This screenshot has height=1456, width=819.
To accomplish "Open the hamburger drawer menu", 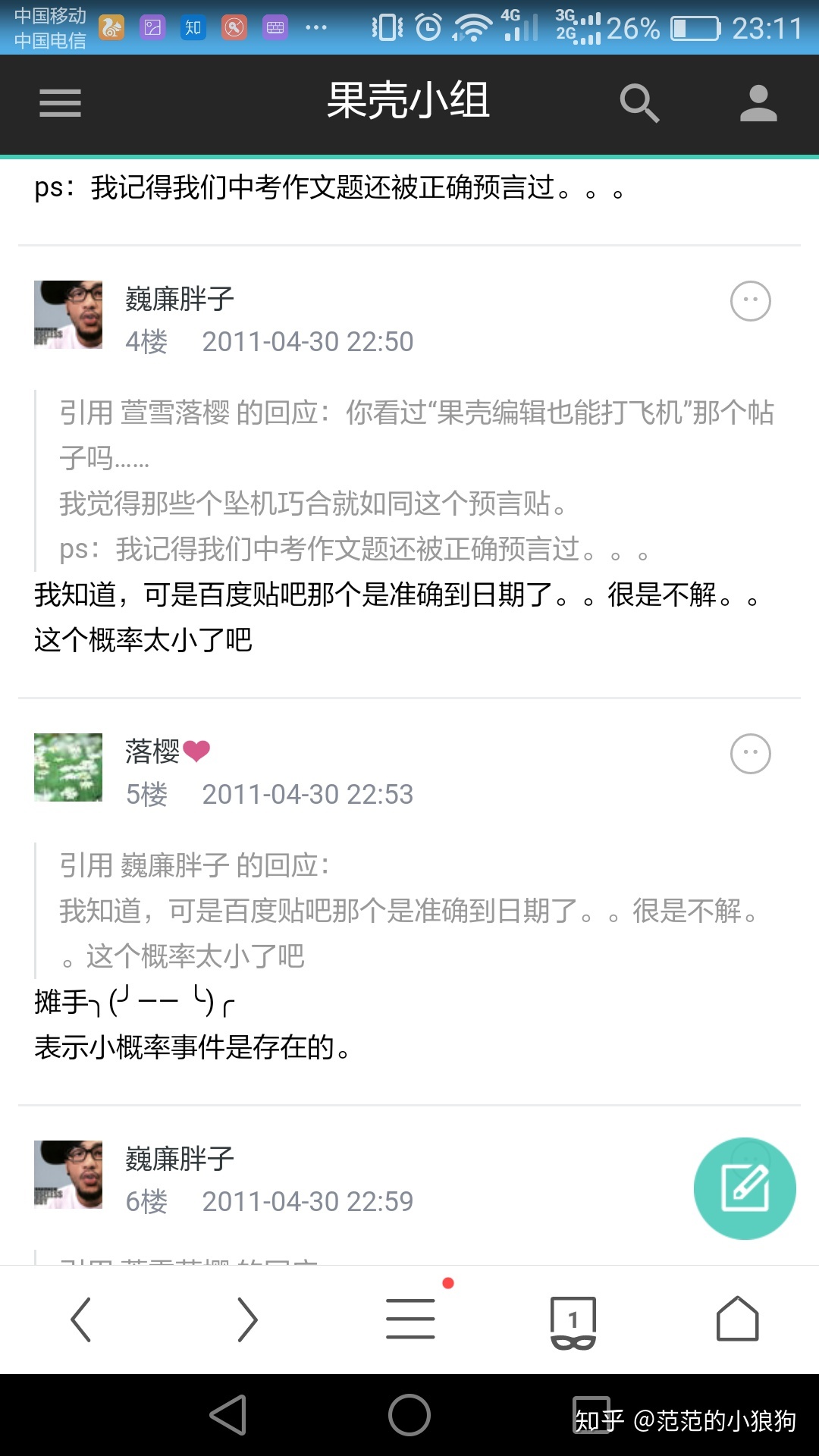I will click(x=60, y=103).
